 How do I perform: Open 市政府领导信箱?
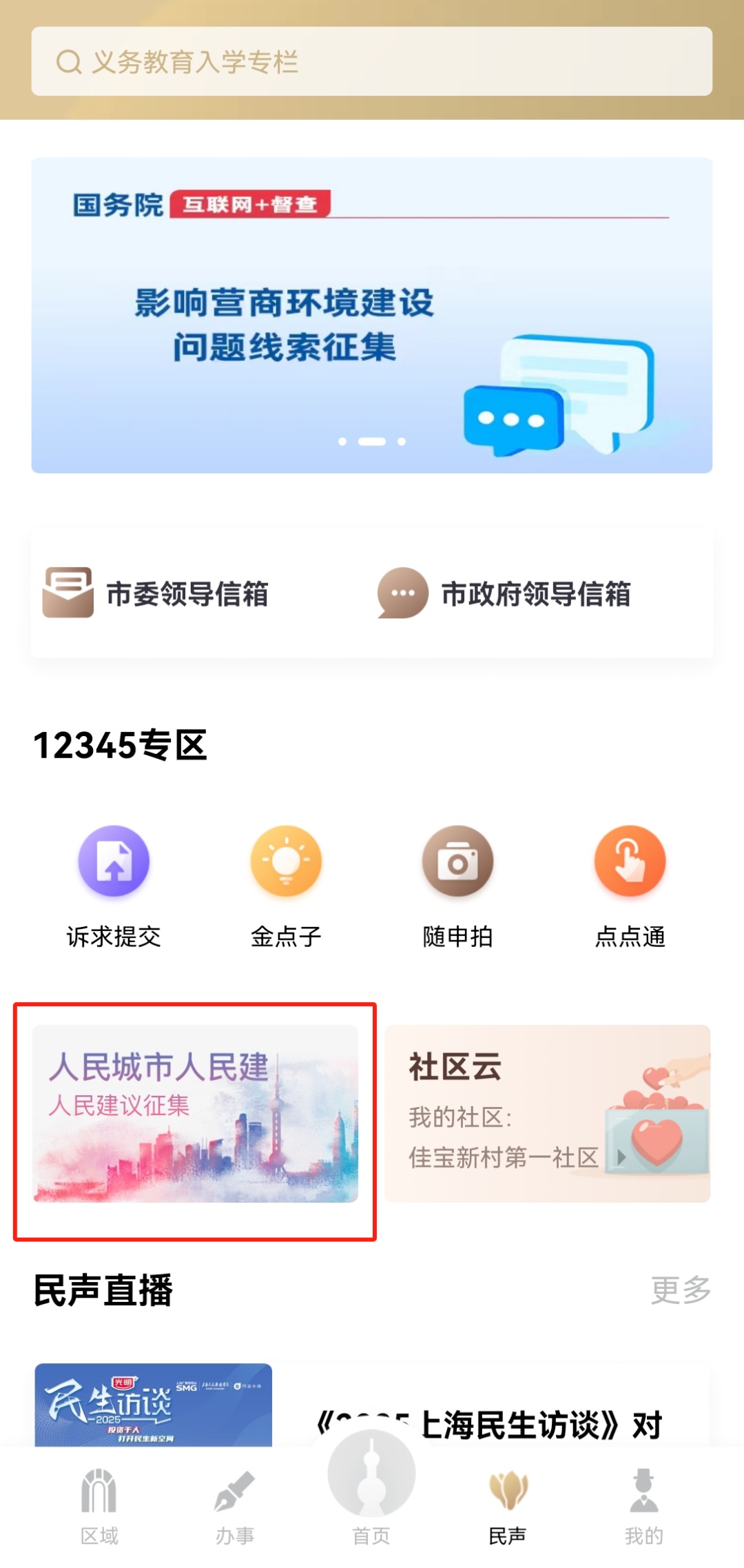(505, 593)
